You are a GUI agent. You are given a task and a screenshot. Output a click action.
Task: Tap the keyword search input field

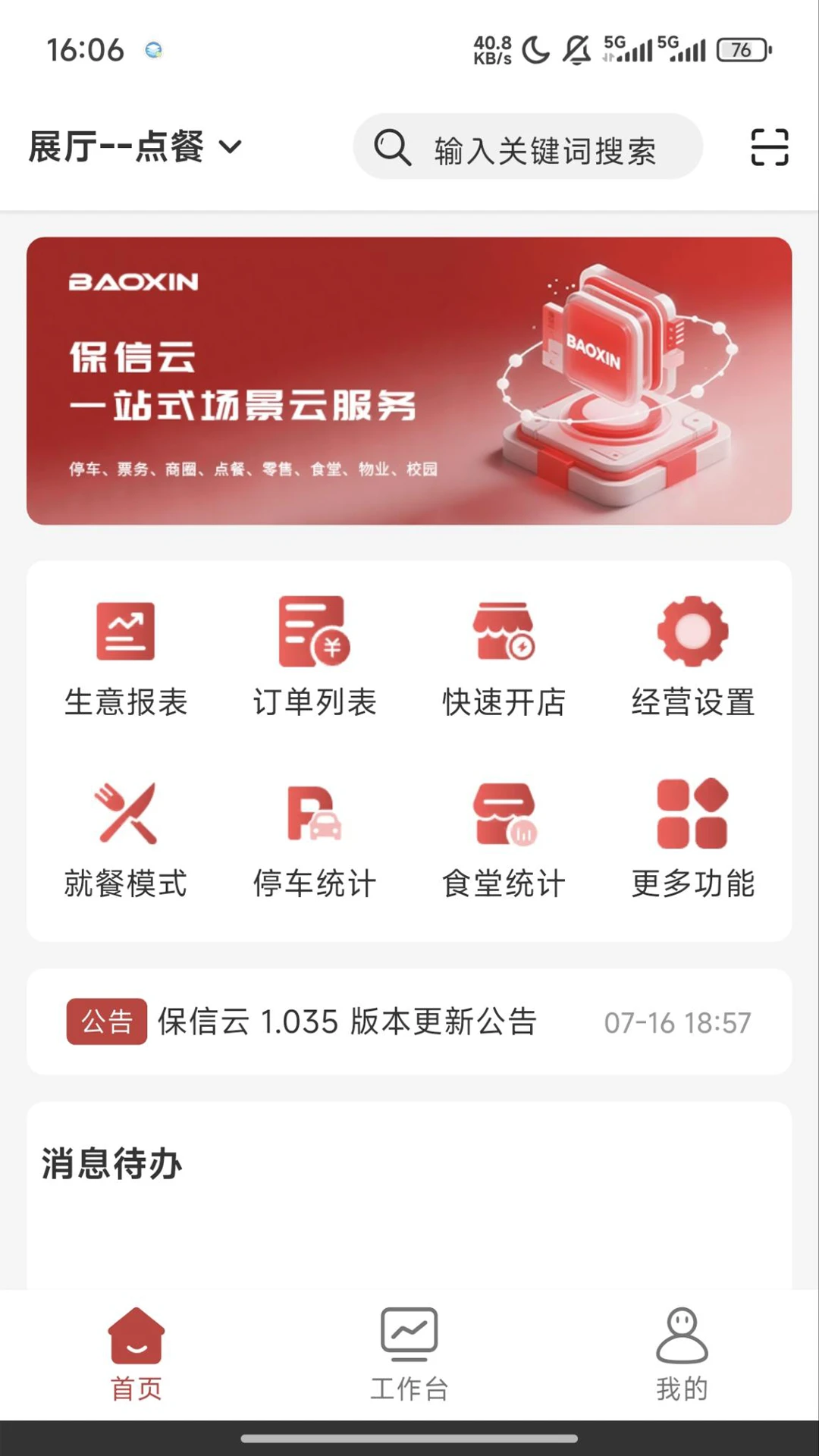(527, 147)
